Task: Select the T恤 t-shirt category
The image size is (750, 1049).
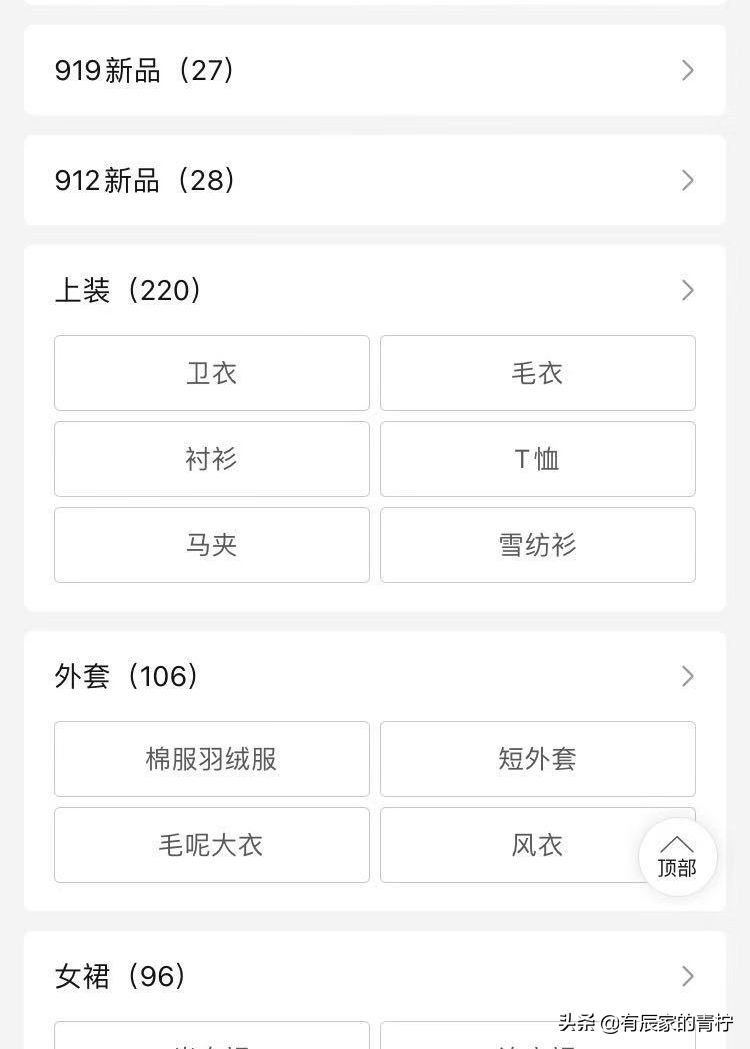Action: [x=537, y=459]
